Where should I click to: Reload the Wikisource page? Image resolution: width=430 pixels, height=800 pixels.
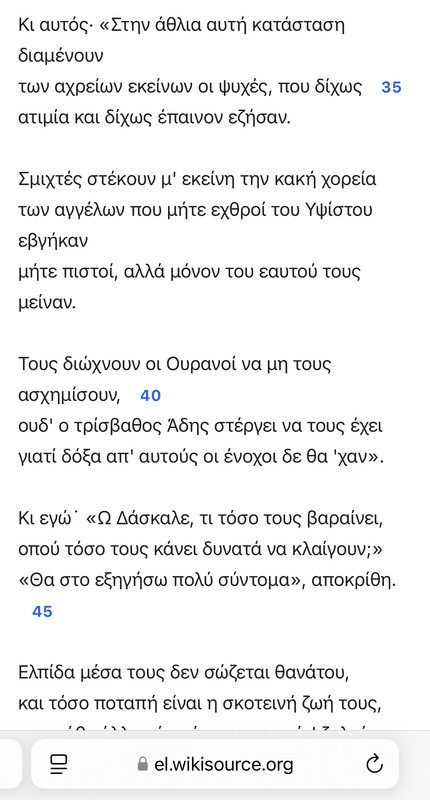click(x=375, y=764)
